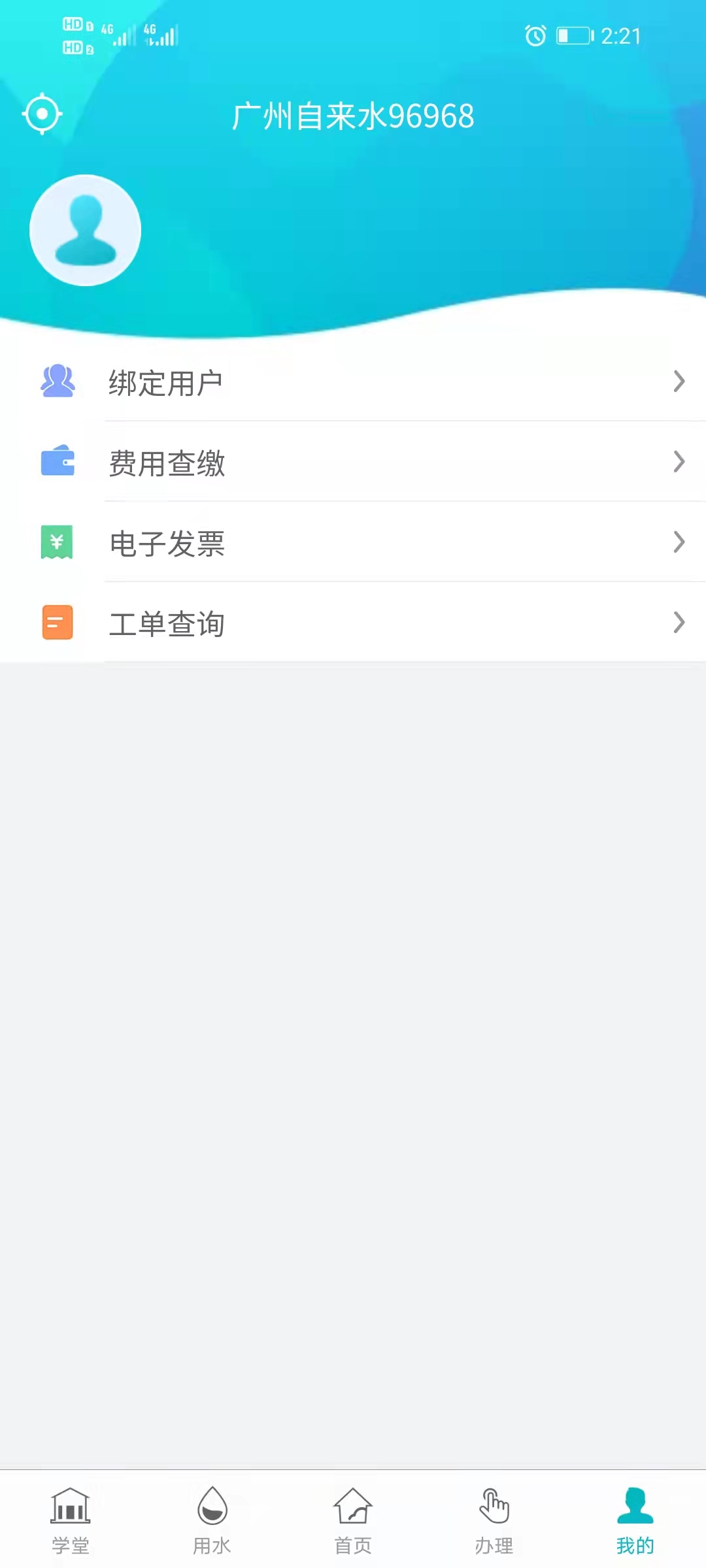Switch to the 学堂 tab
Image resolution: width=706 pixels, height=1568 pixels.
(70, 1516)
